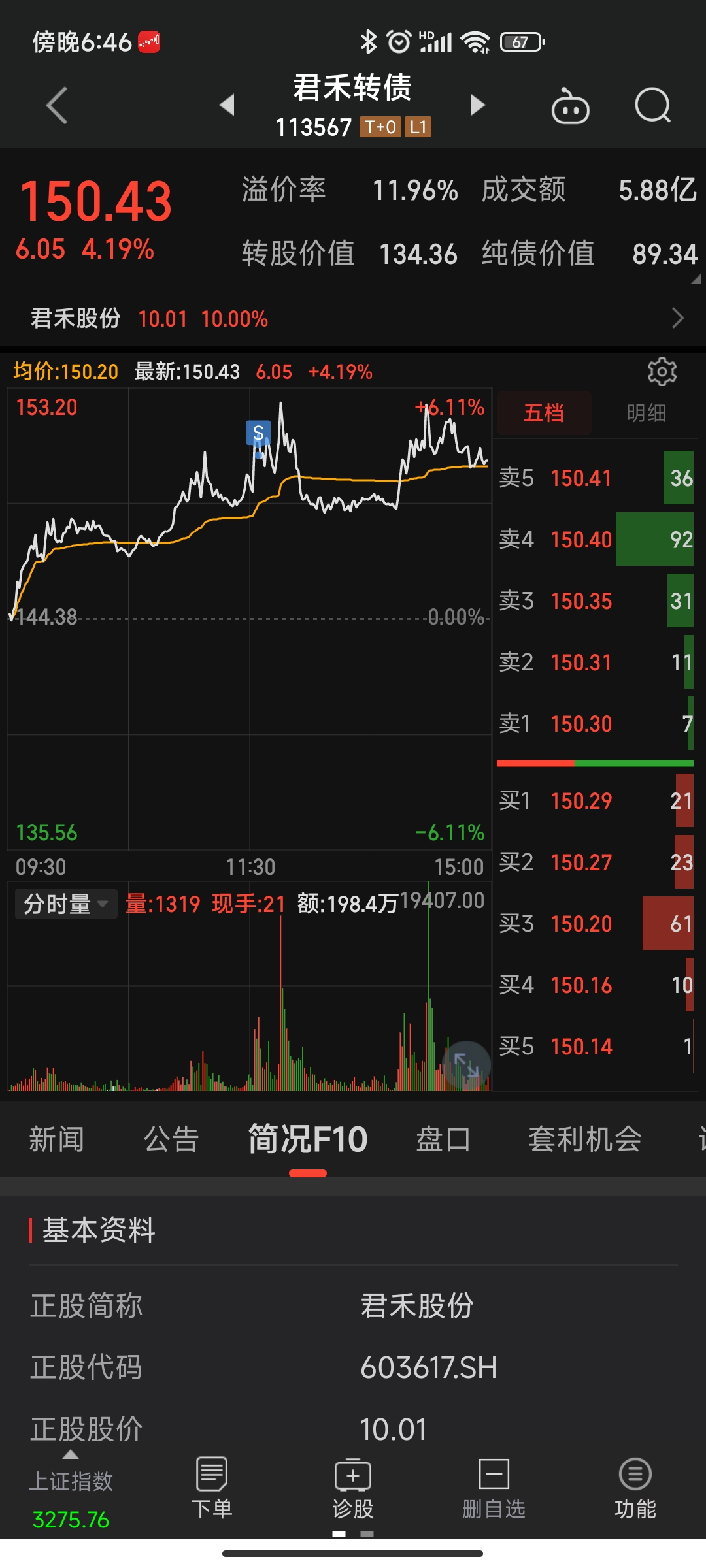The height and width of the screenshot is (1568, 706).
Task: Switch to the next security
Action: pyautogui.click(x=478, y=105)
